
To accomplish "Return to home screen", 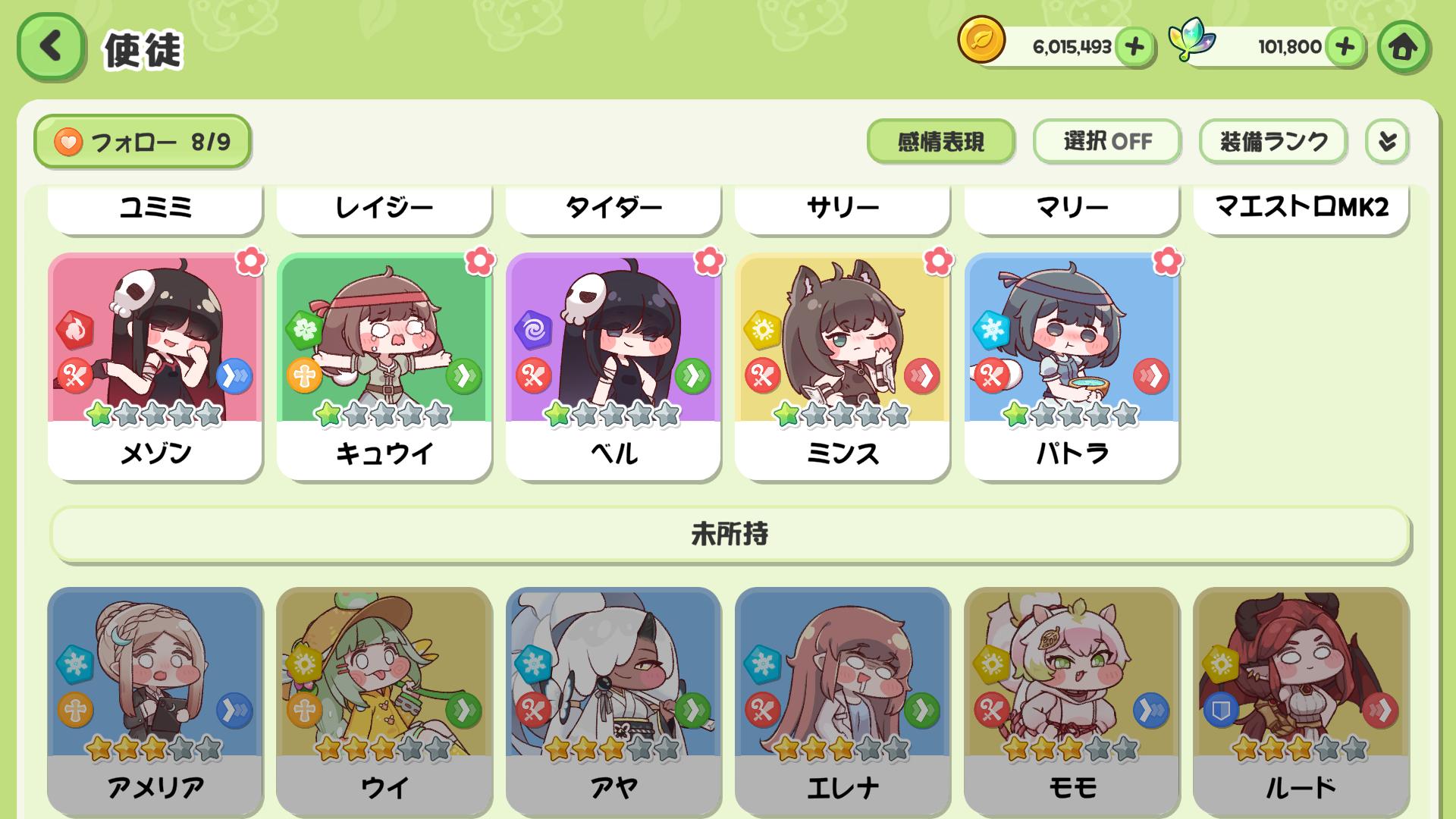I will (x=1403, y=48).
